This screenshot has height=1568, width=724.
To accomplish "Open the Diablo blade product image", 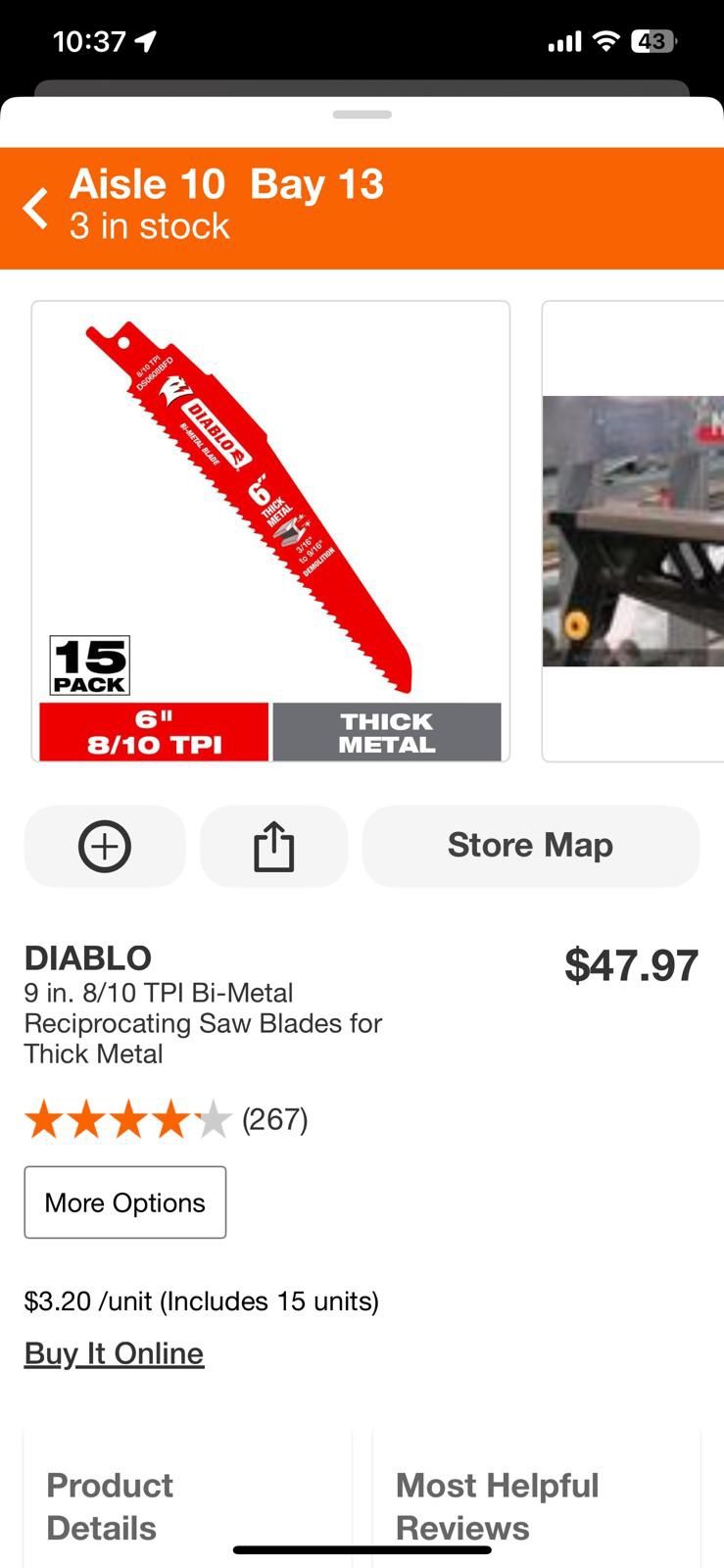I will pos(270,530).
